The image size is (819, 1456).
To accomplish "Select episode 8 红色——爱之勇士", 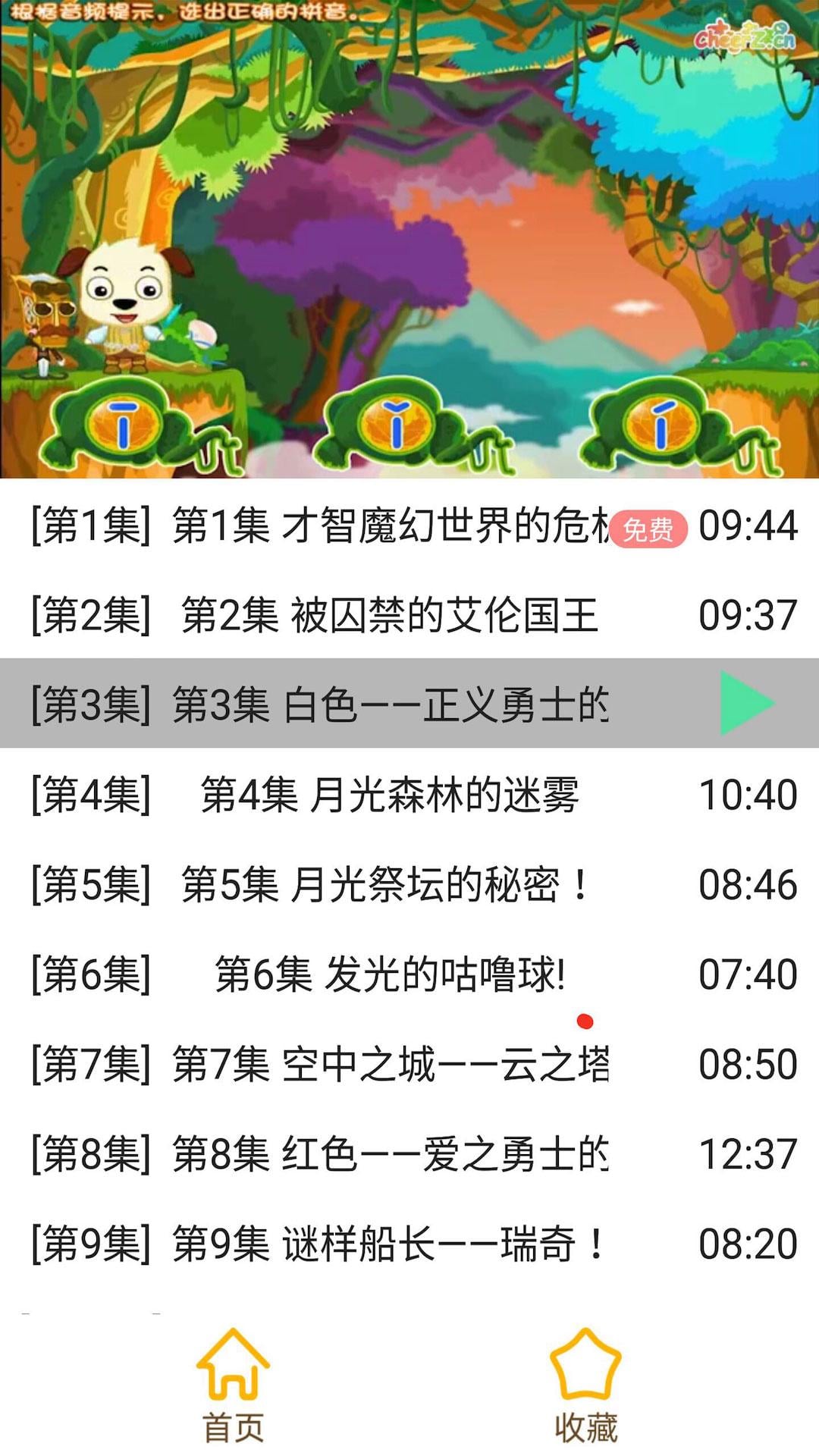I will [x=409, y=1153].
